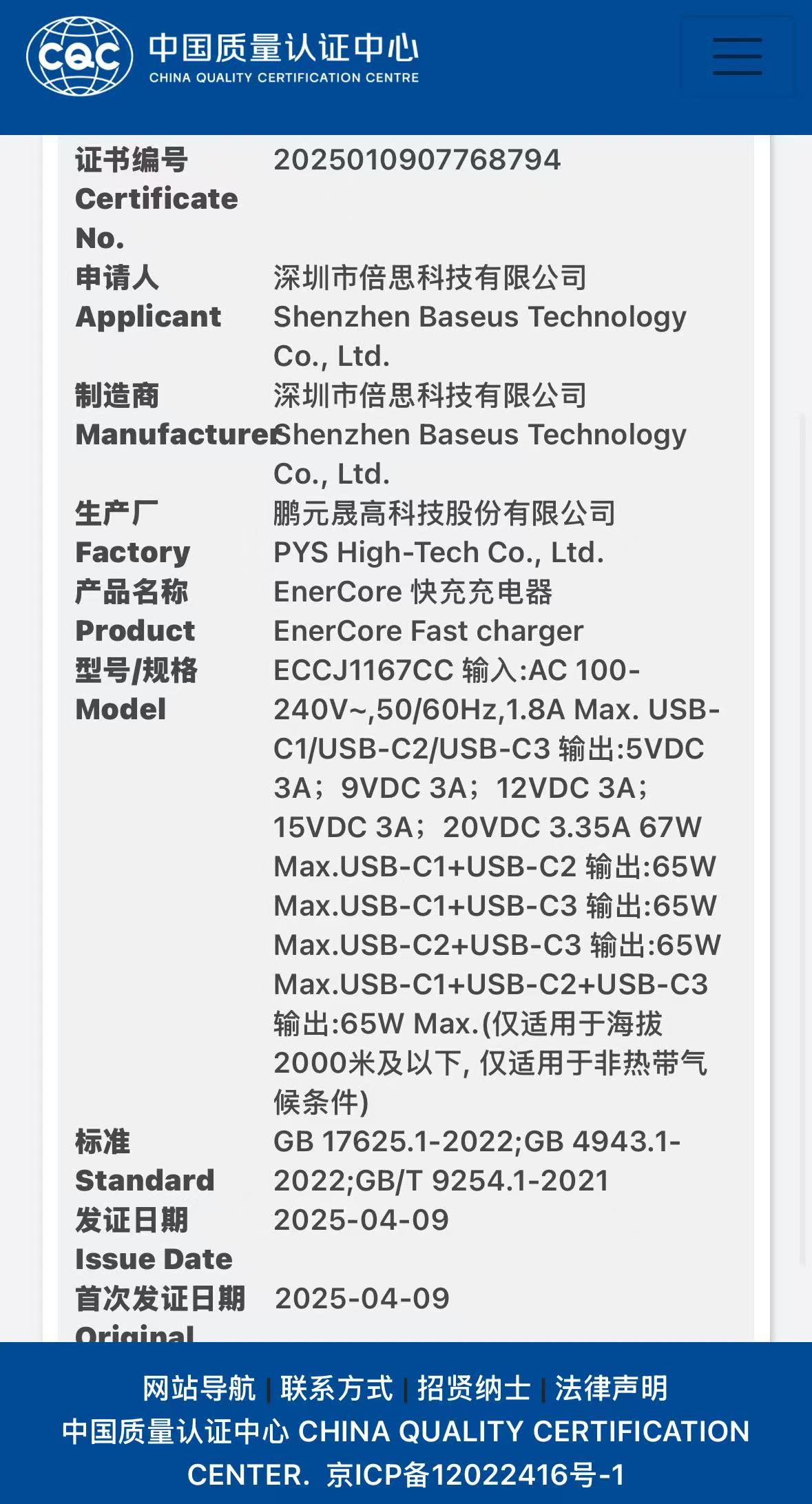Tap the CQC logo to go home
The image size is (812, 1504).
[x=80, y=56]
